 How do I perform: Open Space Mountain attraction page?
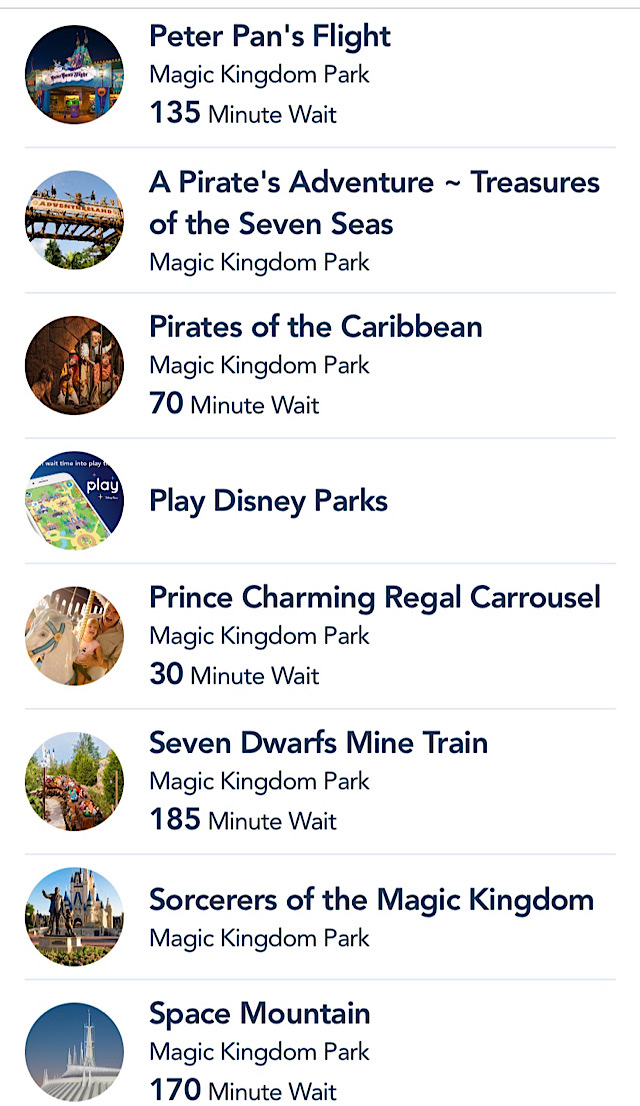click(x=260, y=1014)
